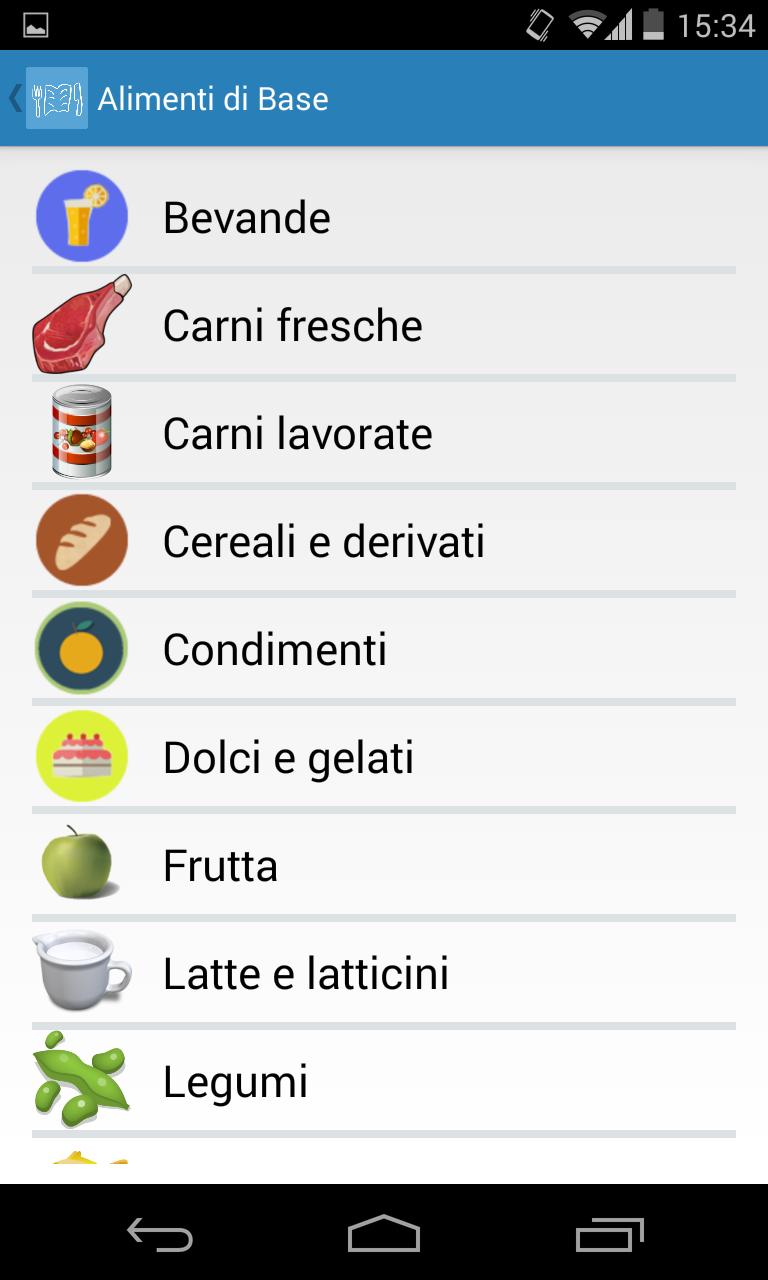Tap the green beans Legumi icon
The width and height of the screenshot is (768, 1280).
tap(81, 1081)
